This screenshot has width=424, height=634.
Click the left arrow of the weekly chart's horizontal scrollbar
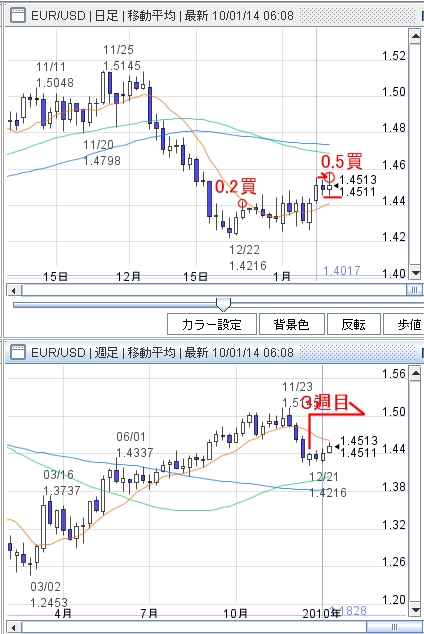click(x=14, y=628)
